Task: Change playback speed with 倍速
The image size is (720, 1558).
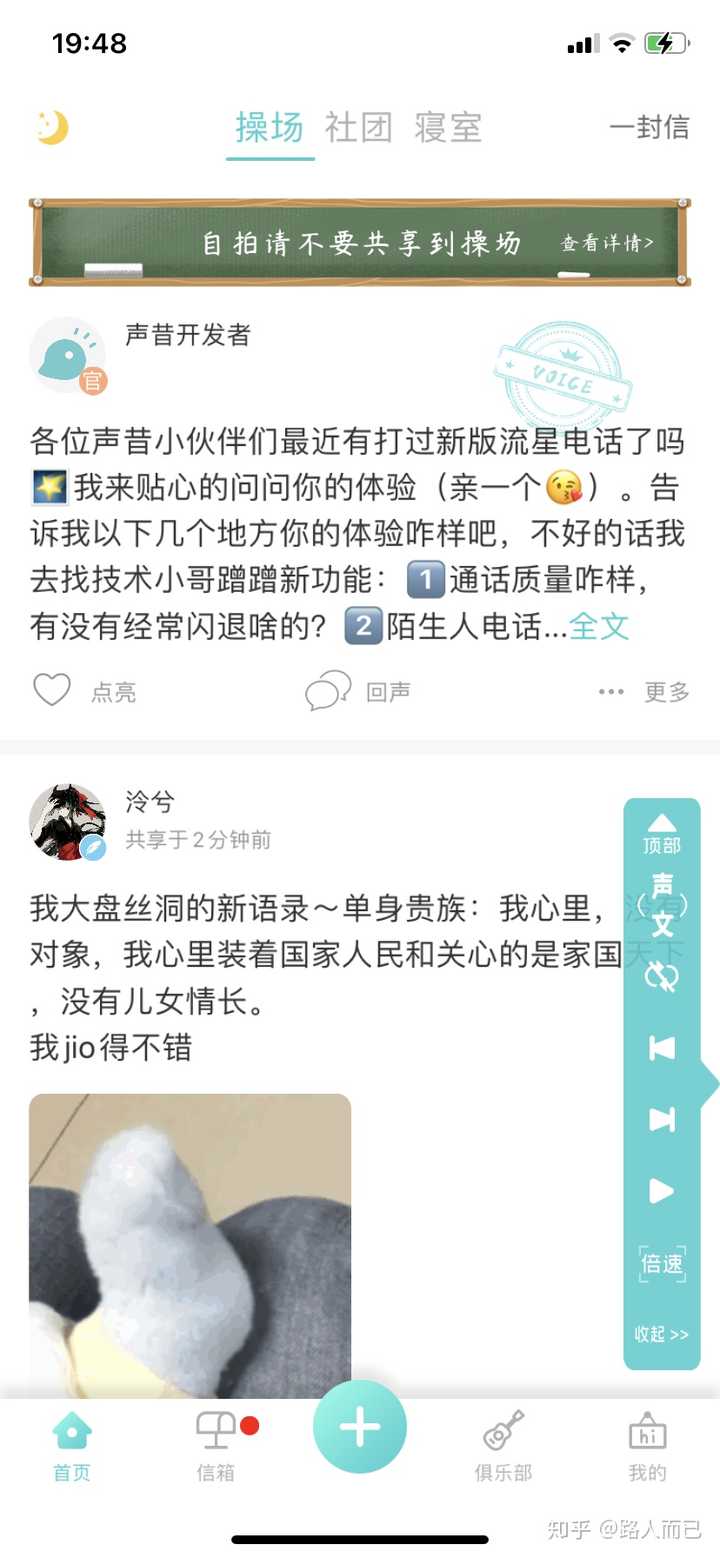Action: (x=662, y=1263)
